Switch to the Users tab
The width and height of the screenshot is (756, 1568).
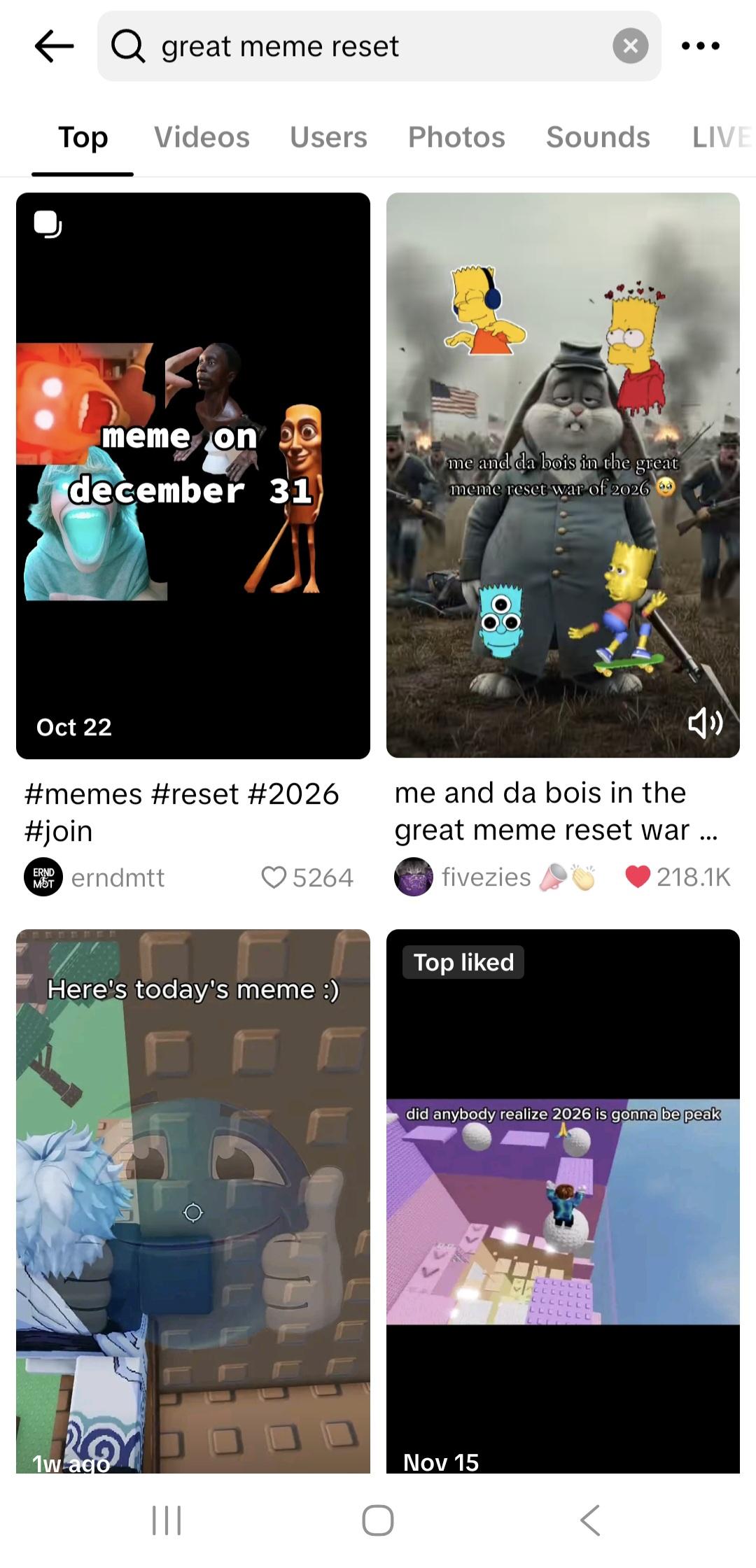[x=328, y=137]
